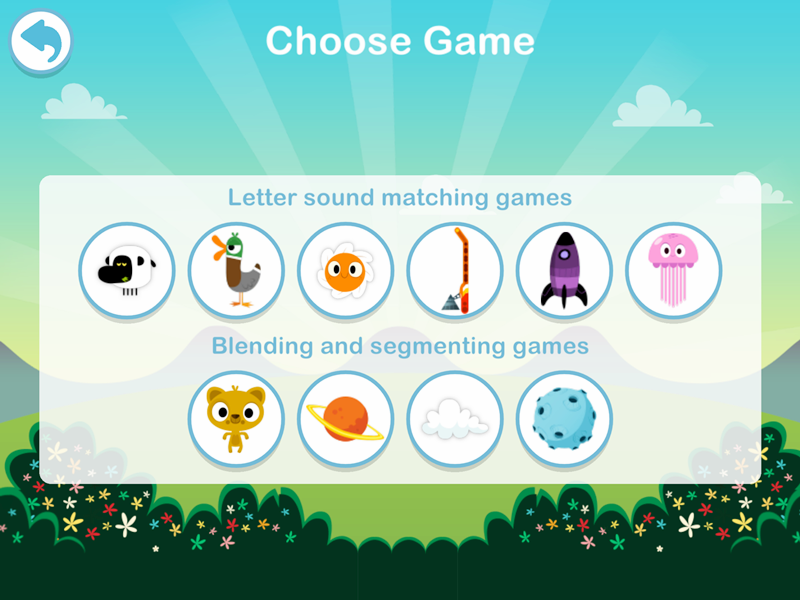Start the orange ringed planet game
800x600 pixels.
346,418
